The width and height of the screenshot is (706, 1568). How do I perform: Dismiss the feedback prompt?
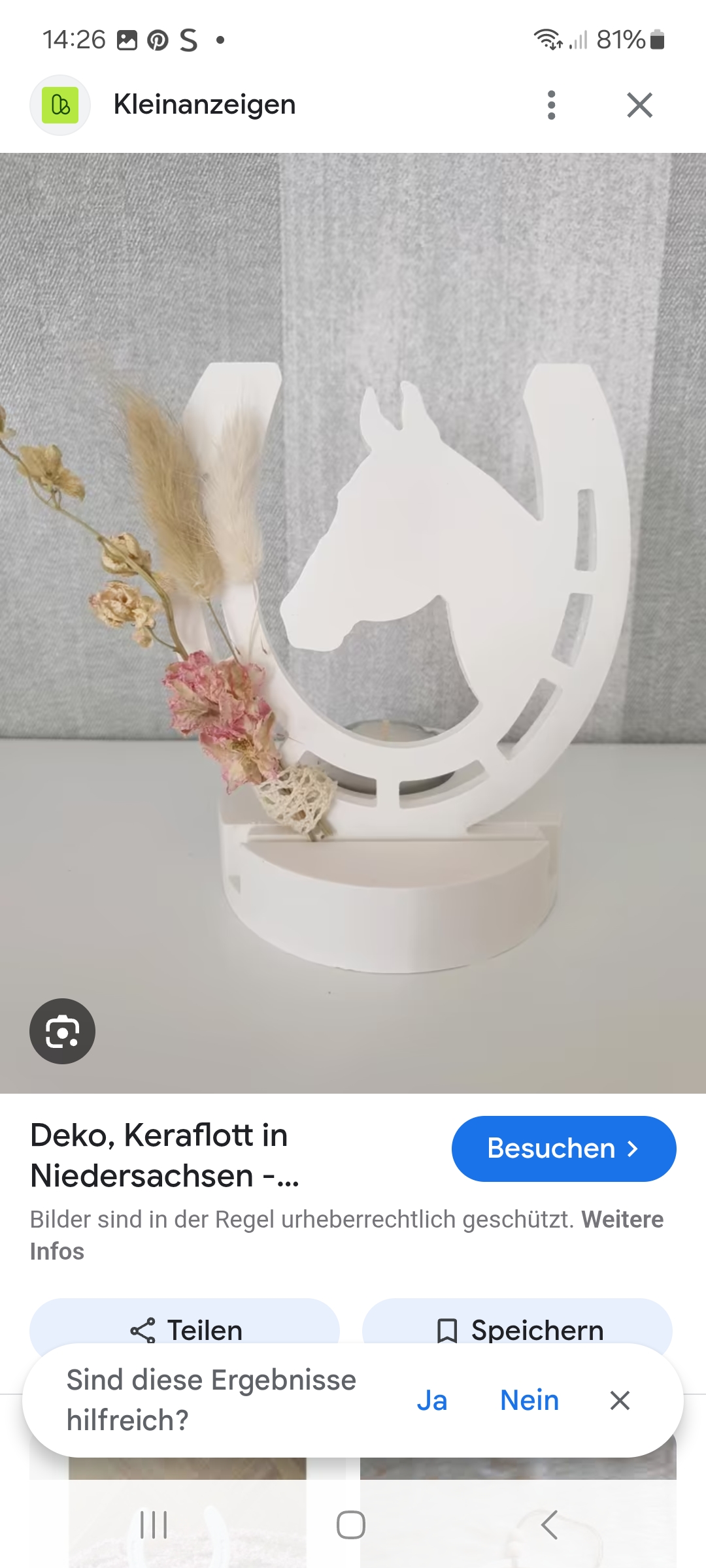pos(620,1401)
